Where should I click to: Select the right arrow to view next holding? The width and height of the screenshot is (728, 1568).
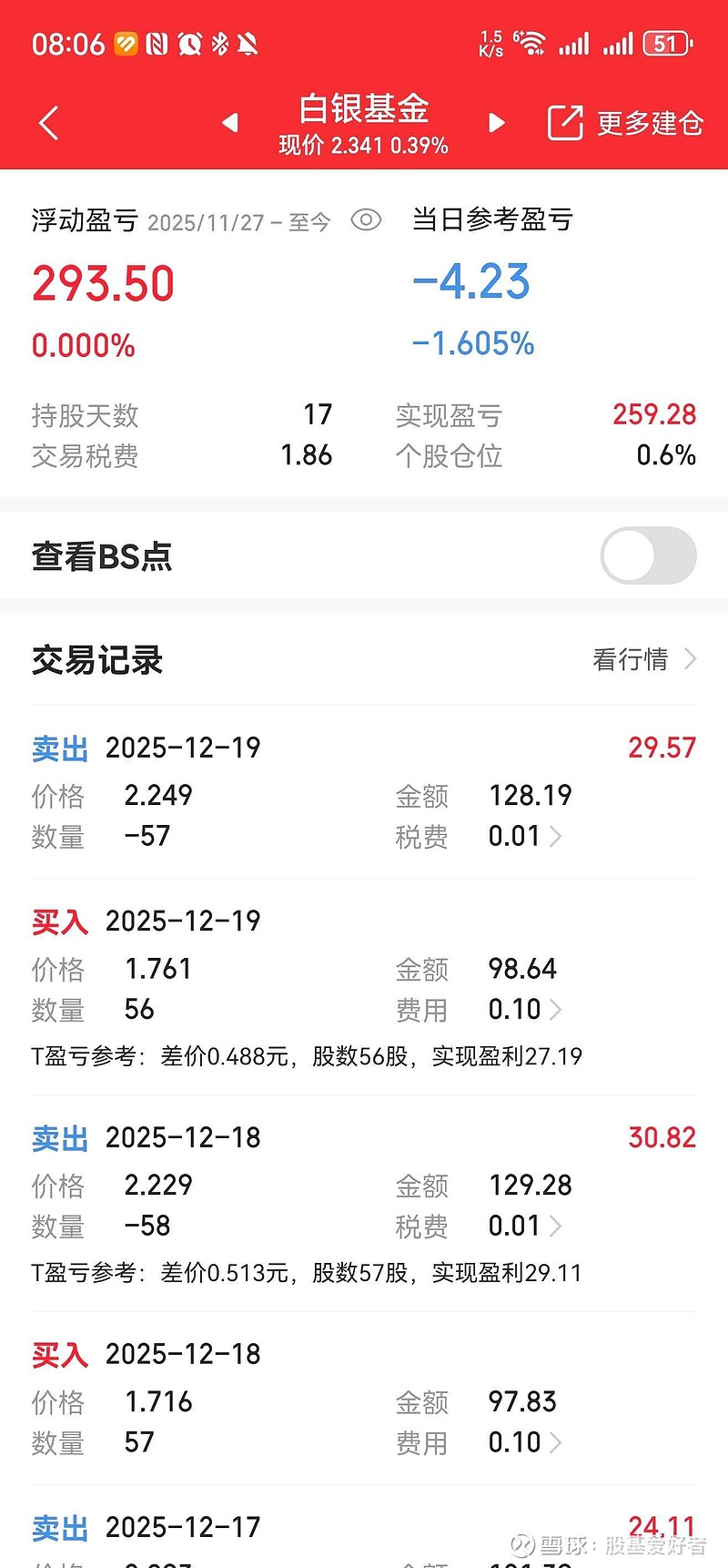click(x=496, y=123)
